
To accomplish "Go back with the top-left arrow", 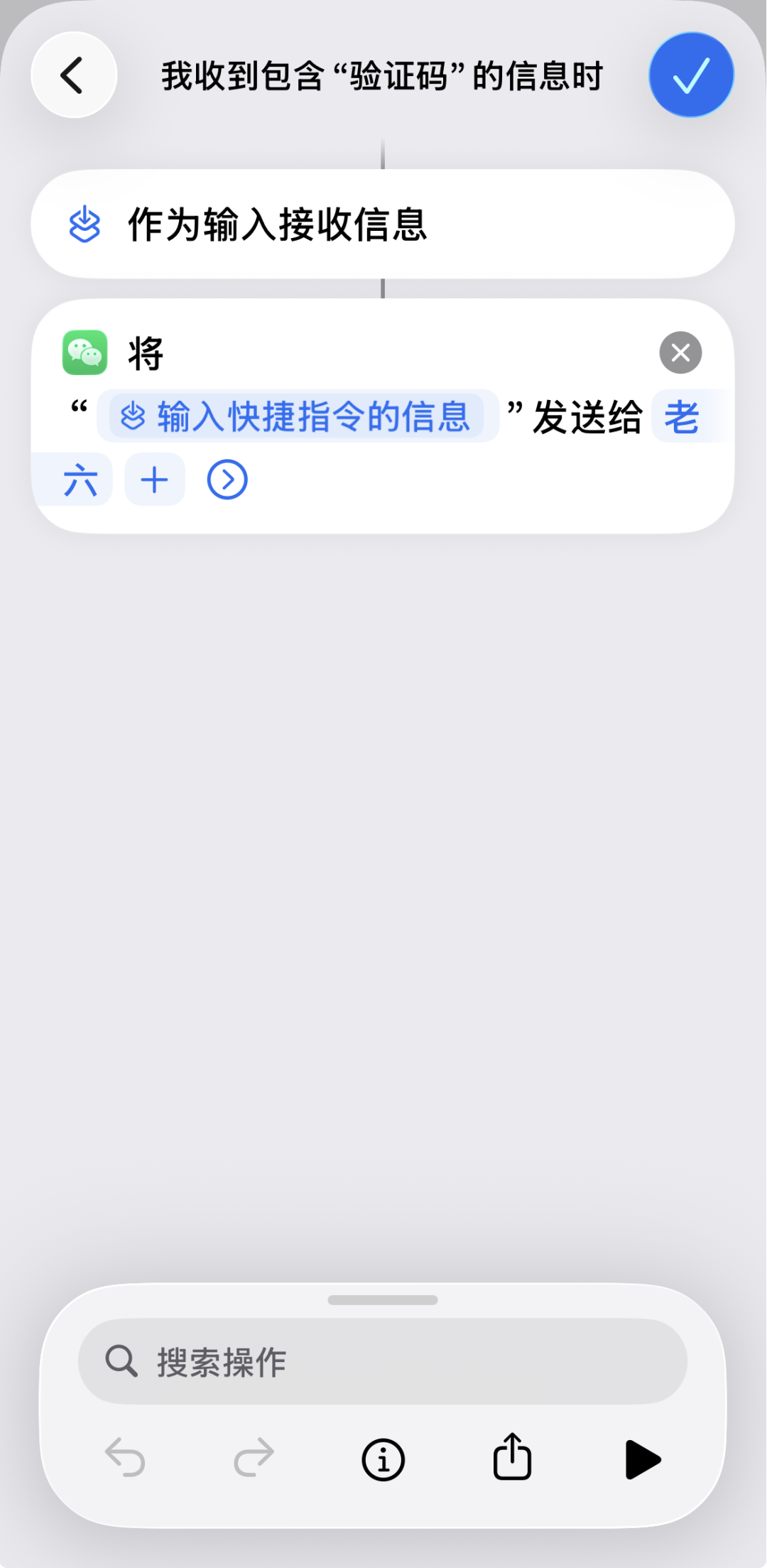I will coord(74,75).
